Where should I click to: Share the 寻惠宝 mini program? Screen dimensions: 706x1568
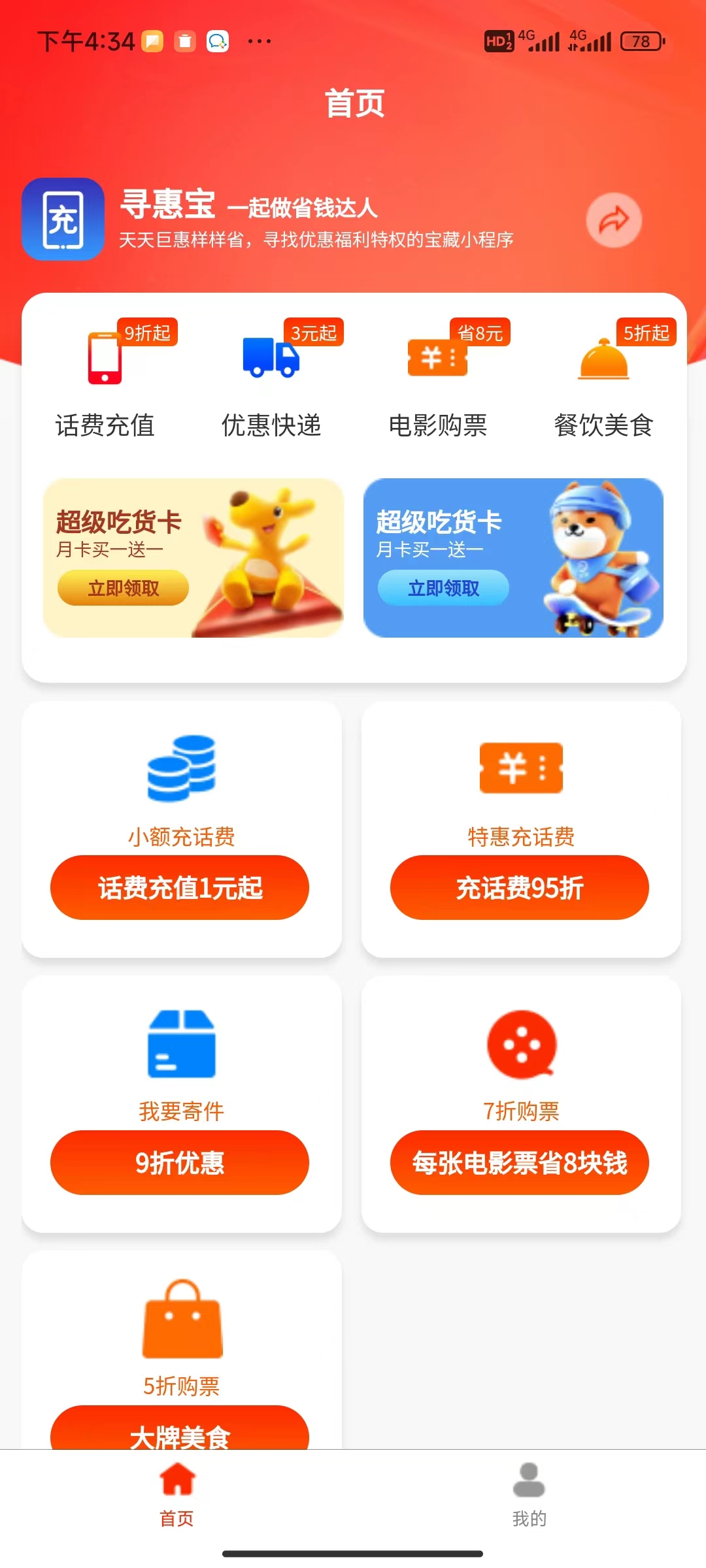point(613,221)
